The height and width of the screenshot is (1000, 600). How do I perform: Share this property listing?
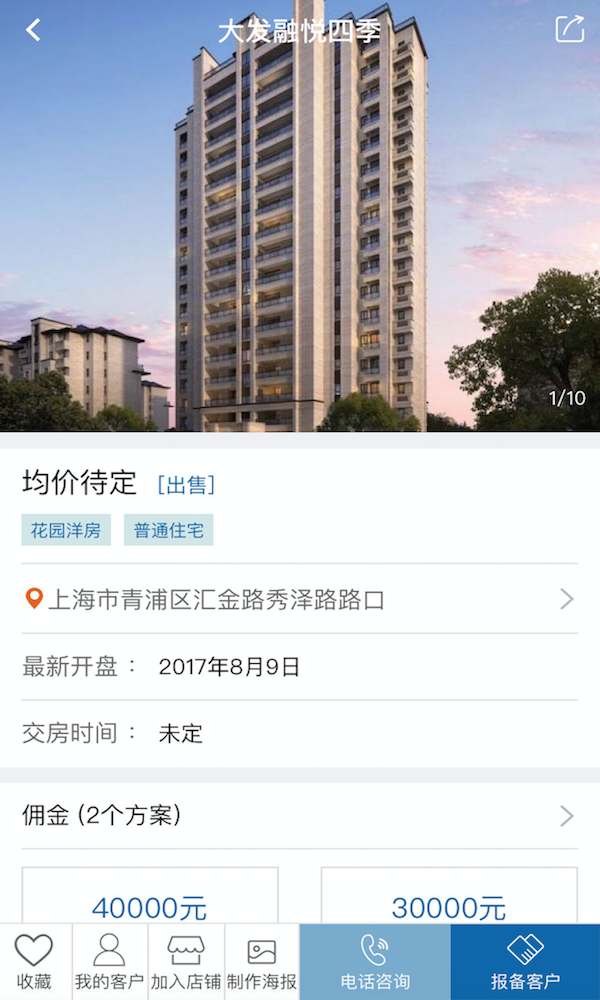coord(569,29)
